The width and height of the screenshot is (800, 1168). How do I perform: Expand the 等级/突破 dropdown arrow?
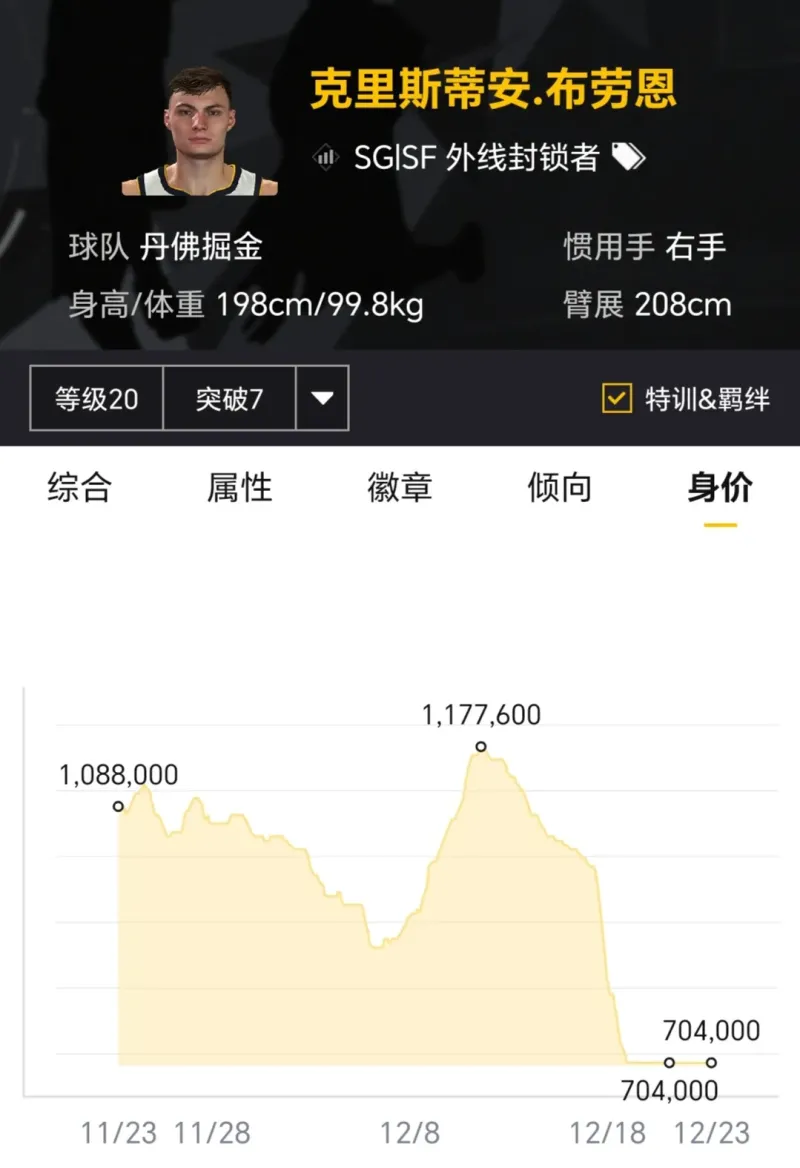(322, 398)
